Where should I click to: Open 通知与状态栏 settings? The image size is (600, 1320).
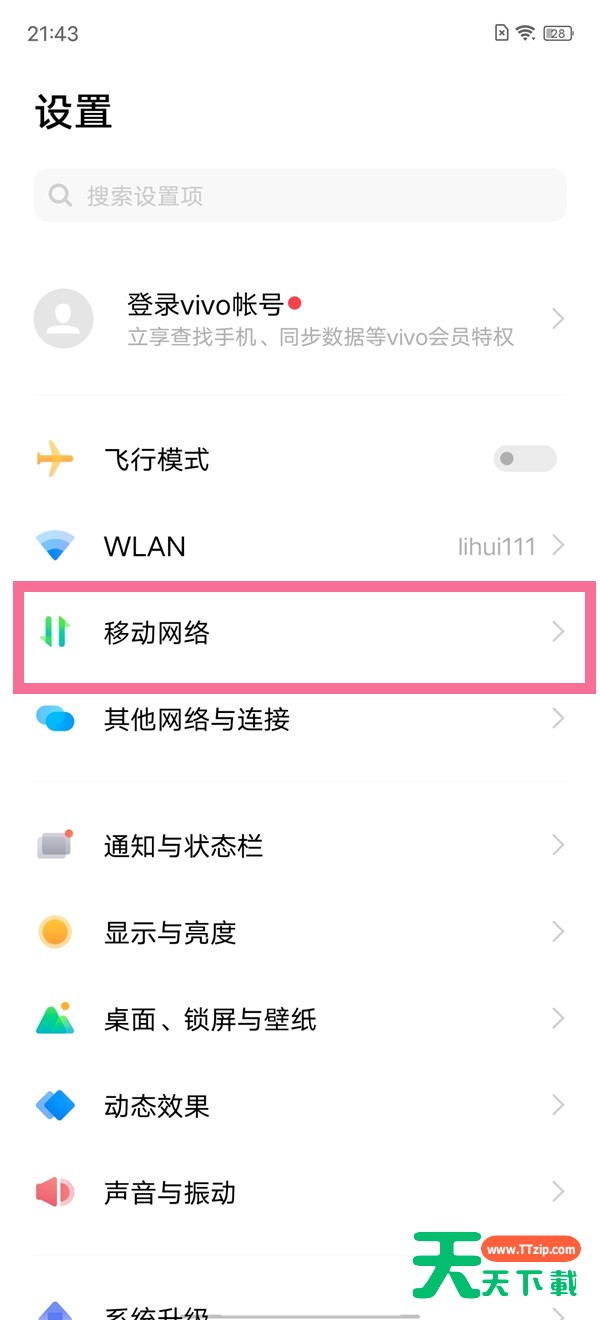(300, 846)
